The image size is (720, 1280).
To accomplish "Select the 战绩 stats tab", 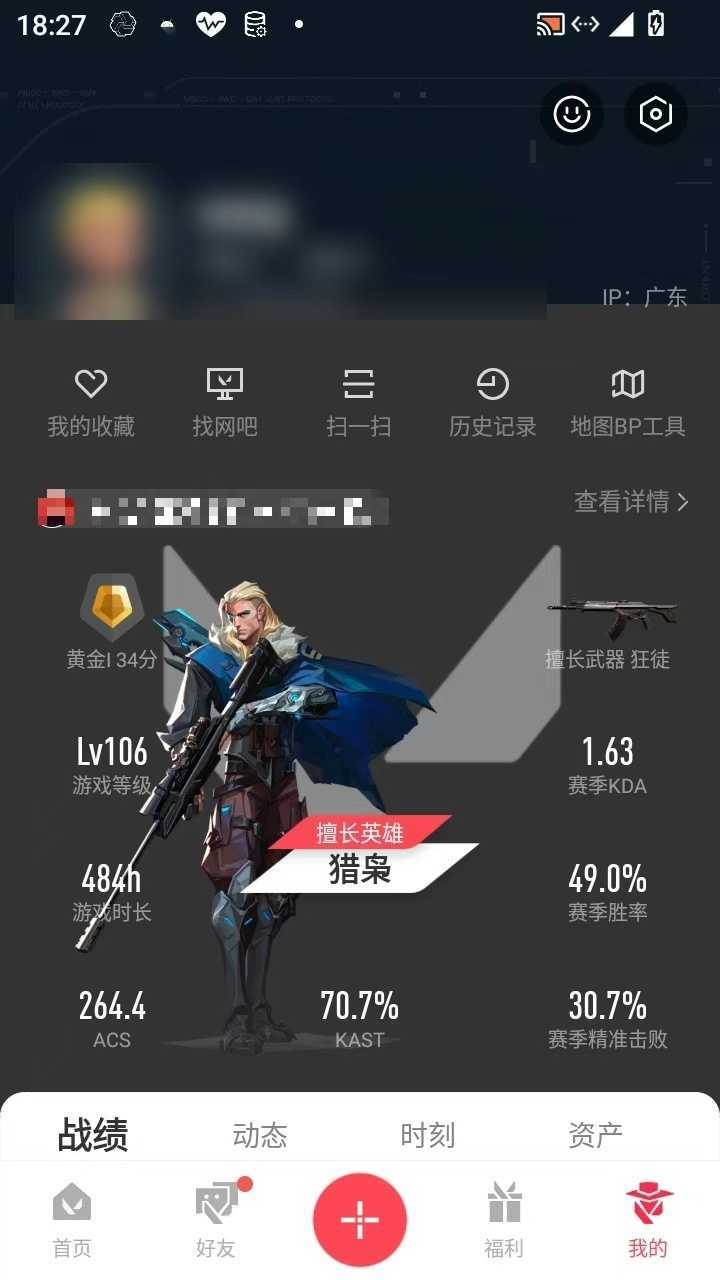I will pyautogui.click(x=92, y=1135).
